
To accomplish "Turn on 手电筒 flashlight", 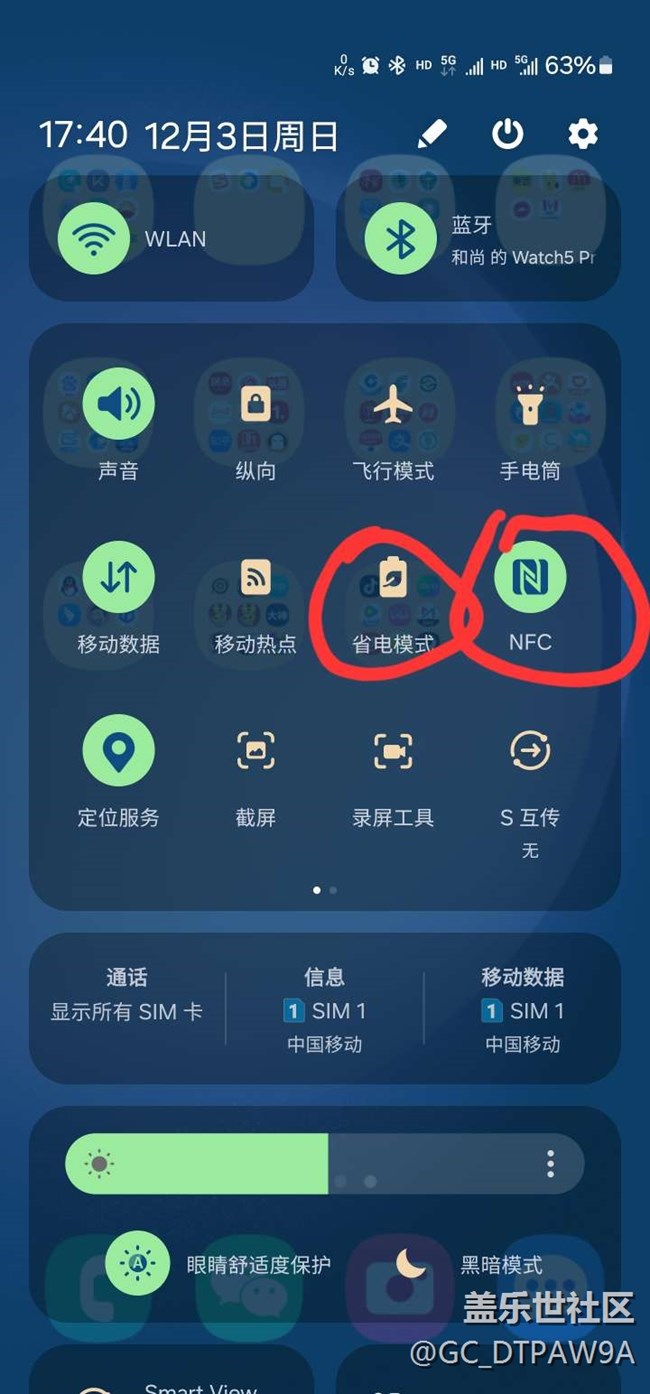I will (x=530, y=405).
